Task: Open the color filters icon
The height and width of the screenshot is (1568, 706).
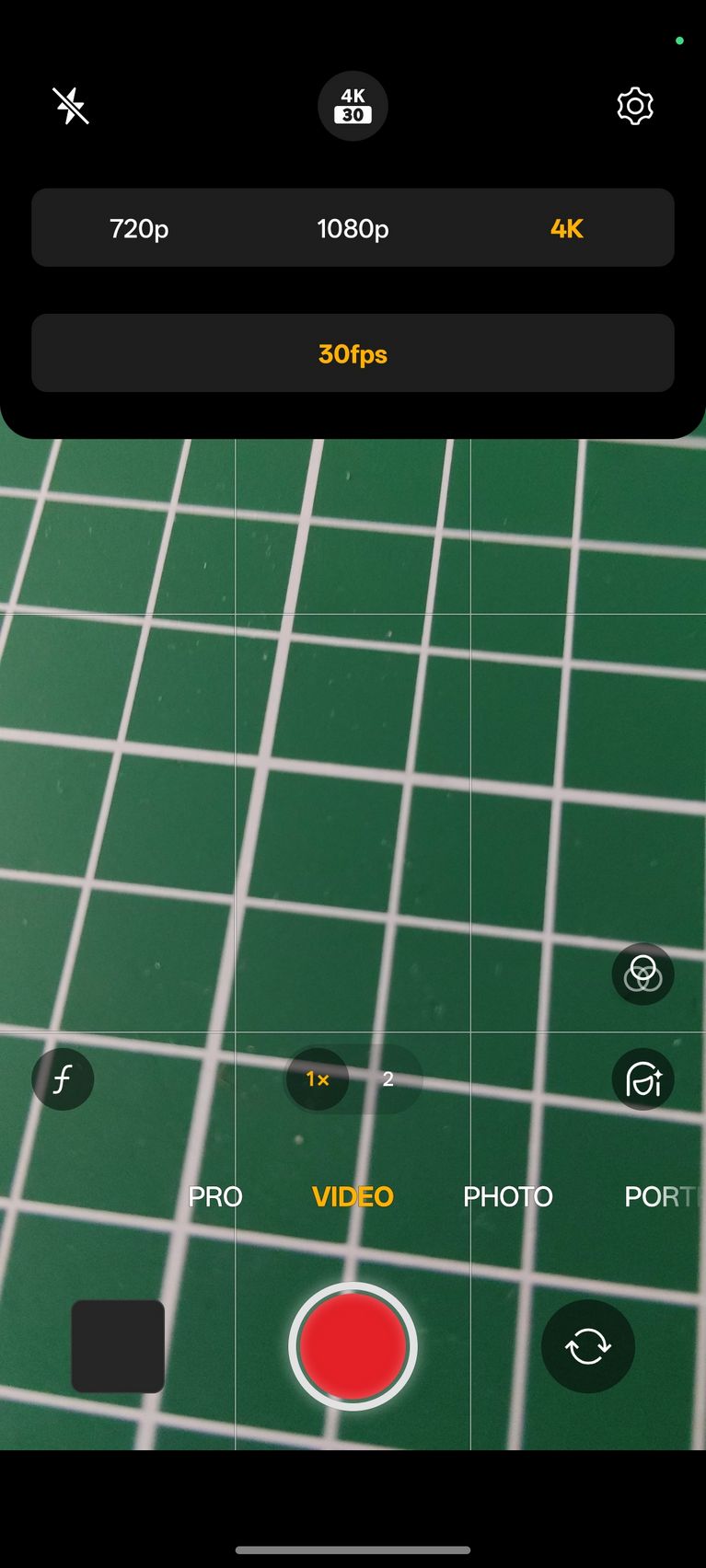Action: click(642, 974)
